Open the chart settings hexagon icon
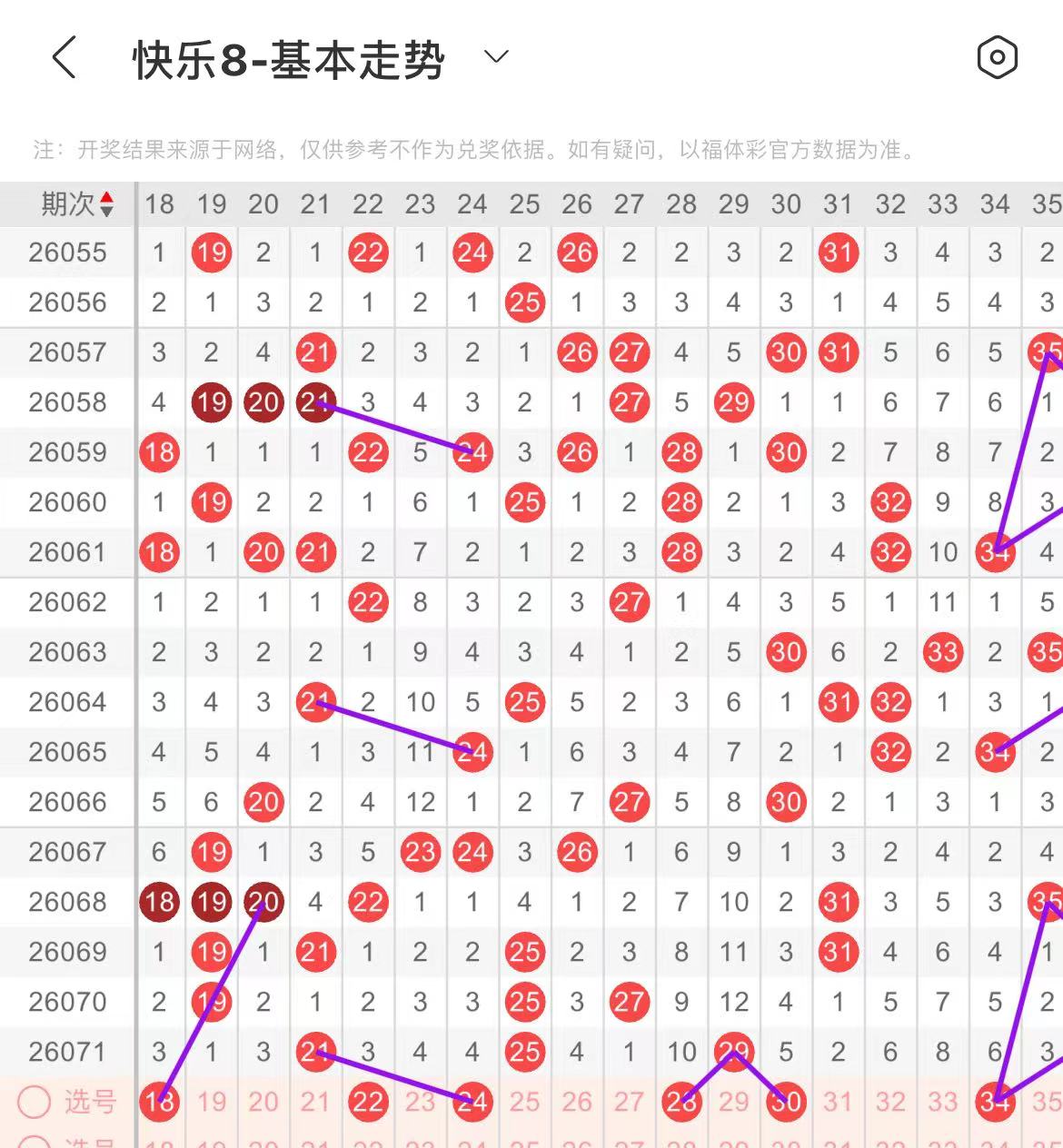Image resolution: width=1063 pixels, height=1148 pixels. click(x=997, y=58)
